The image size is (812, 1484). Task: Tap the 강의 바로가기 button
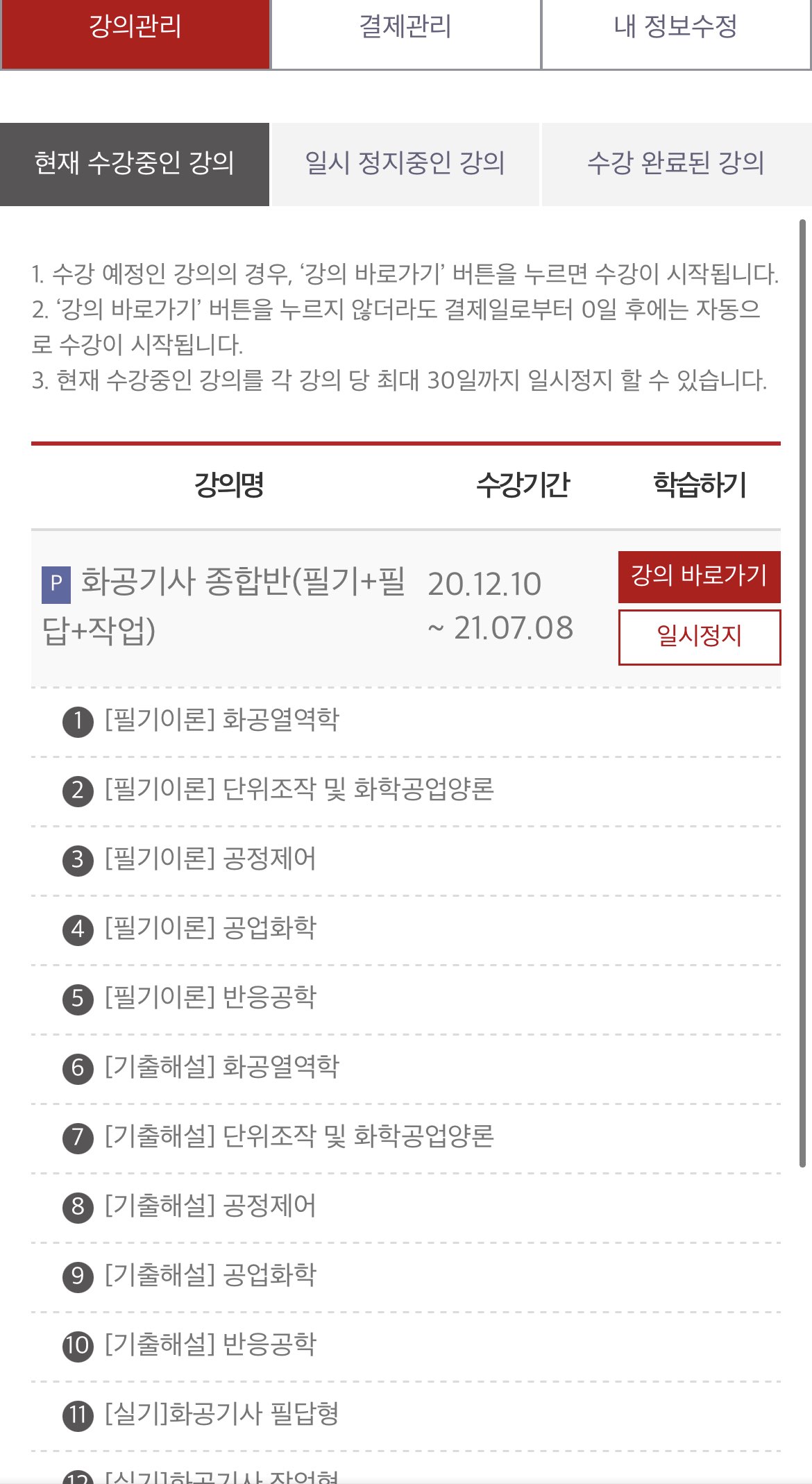point(699,576)
